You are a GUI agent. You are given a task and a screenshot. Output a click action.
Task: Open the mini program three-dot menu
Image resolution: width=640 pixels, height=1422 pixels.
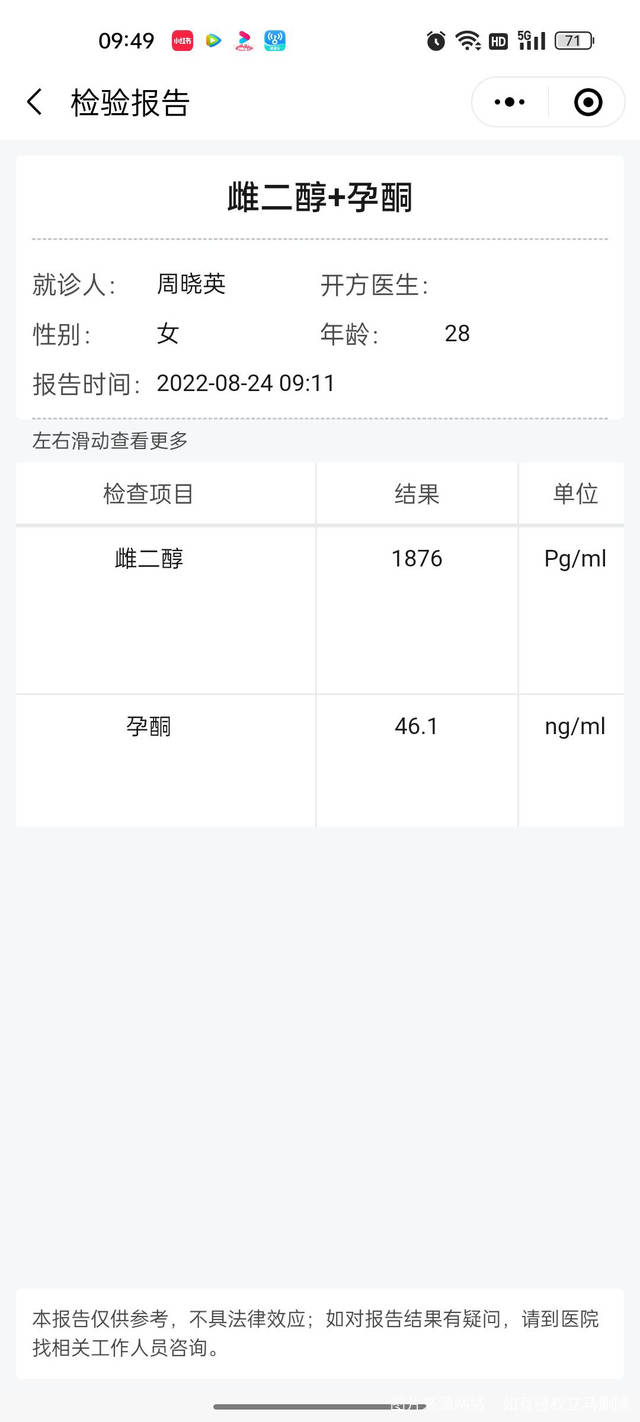click(x=510, y=102)
